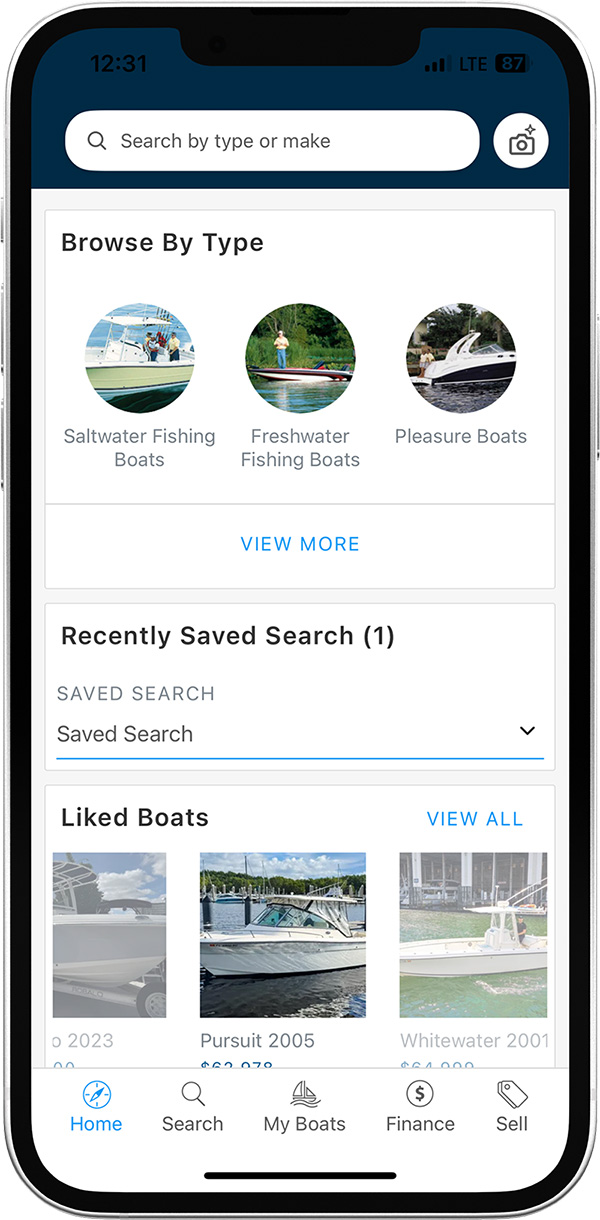Open the camera image search icon
The width and height of the screenshot is (600, 1220).
click(x=521, y=141)
